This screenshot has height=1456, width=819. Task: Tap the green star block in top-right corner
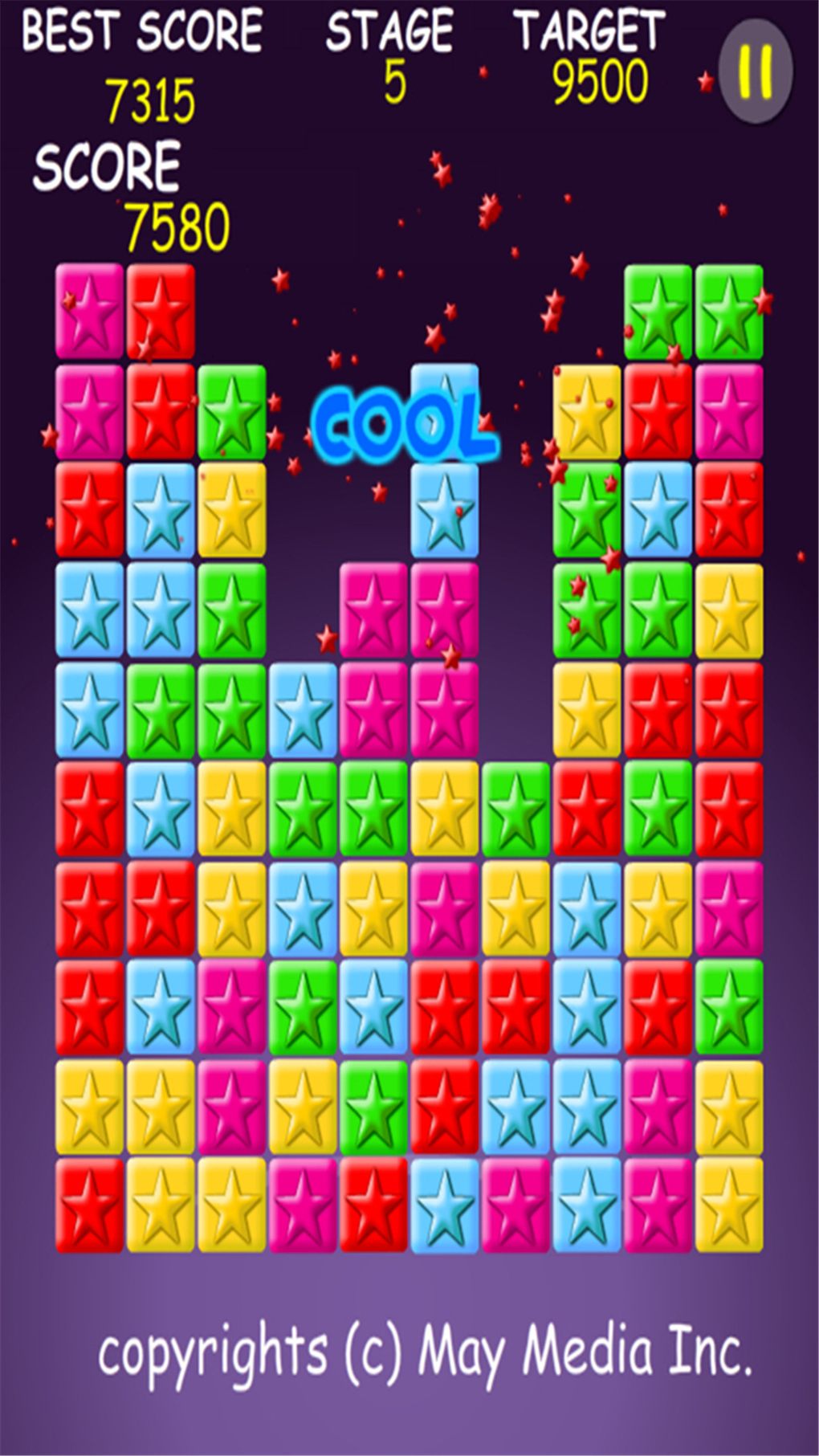[728, 312]
